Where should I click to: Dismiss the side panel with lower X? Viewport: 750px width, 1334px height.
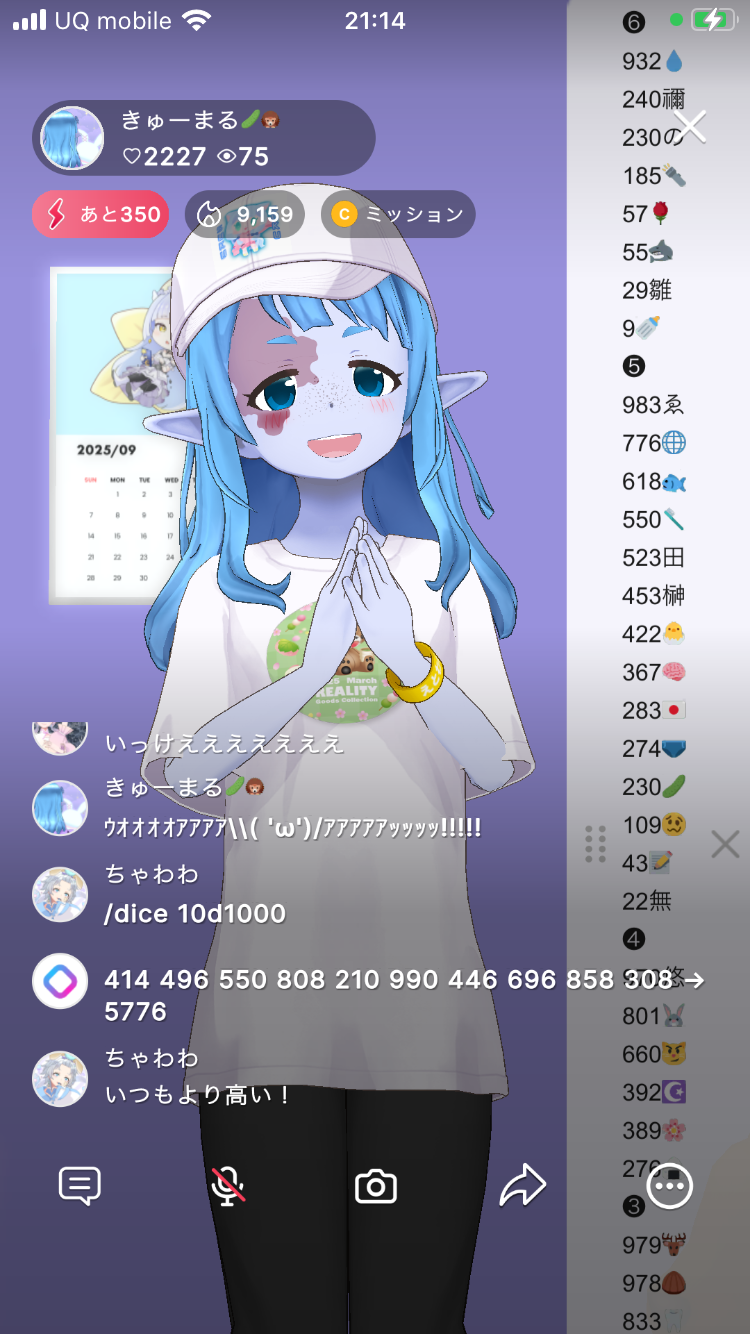(x=725, y=845)
